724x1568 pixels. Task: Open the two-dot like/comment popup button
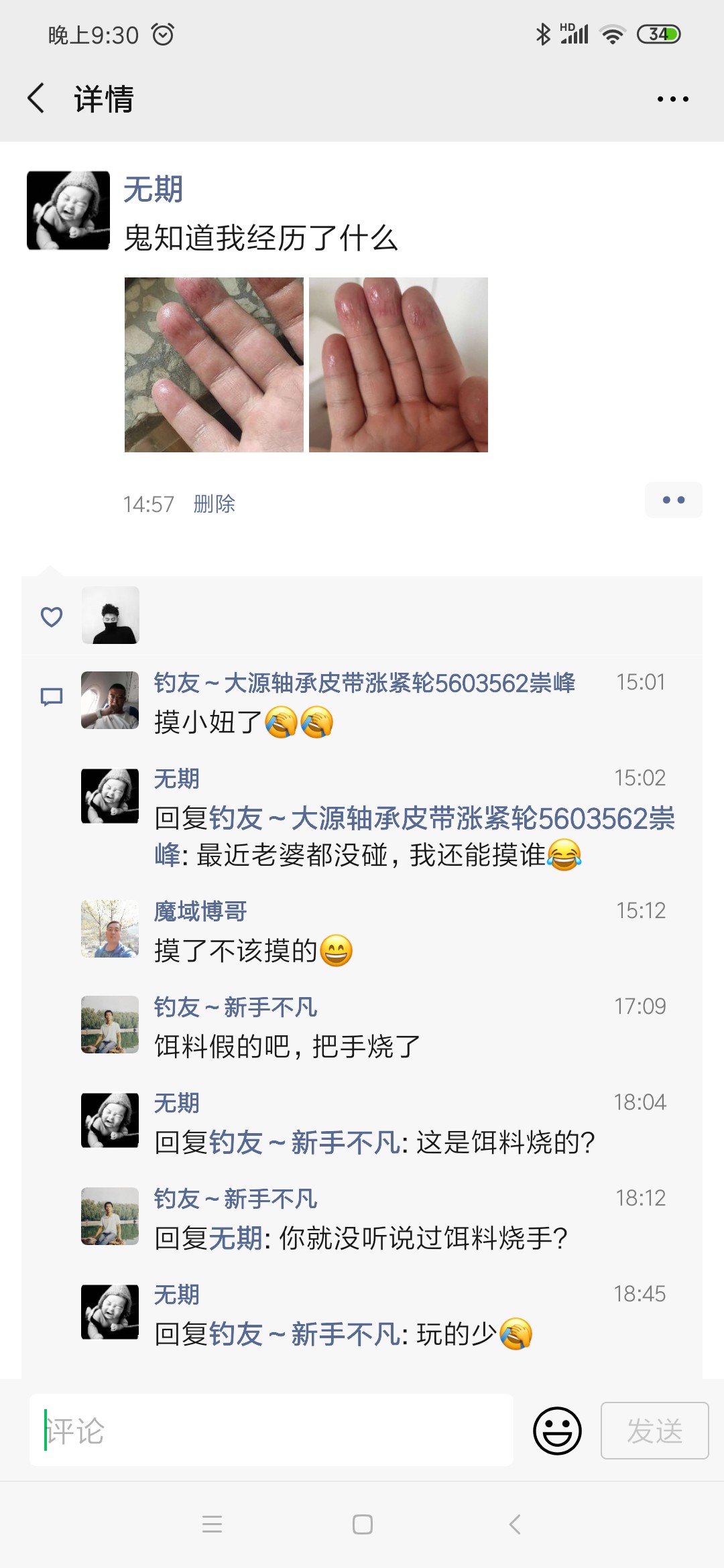[x=673, y=500]
